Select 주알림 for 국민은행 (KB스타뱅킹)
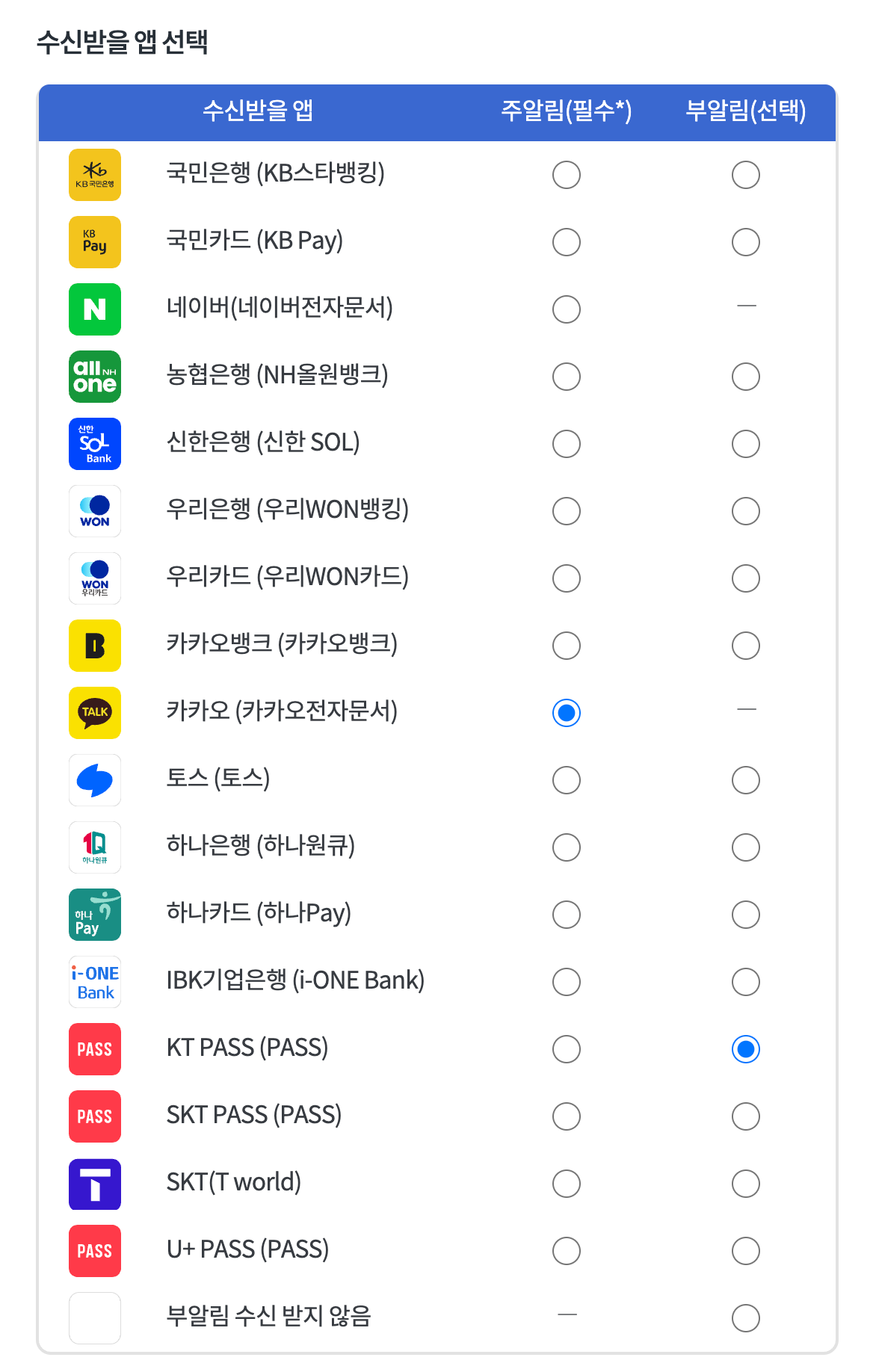Screen dimensions: 873x1372 pyautogui.click(x=566, y=175)
